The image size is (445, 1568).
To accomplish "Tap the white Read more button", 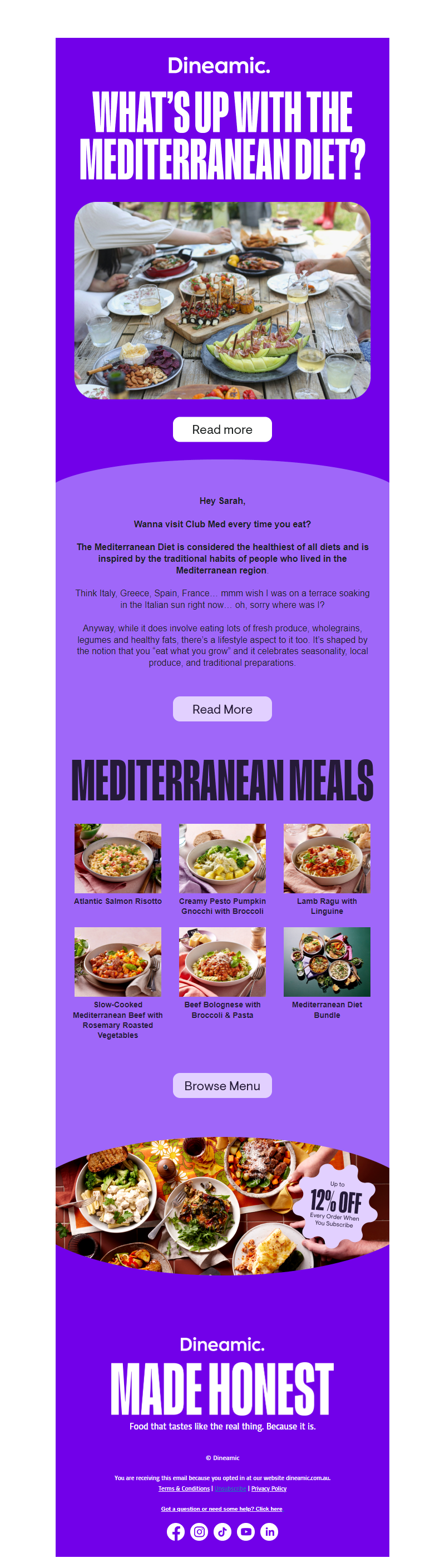I will tap(222, 429).
